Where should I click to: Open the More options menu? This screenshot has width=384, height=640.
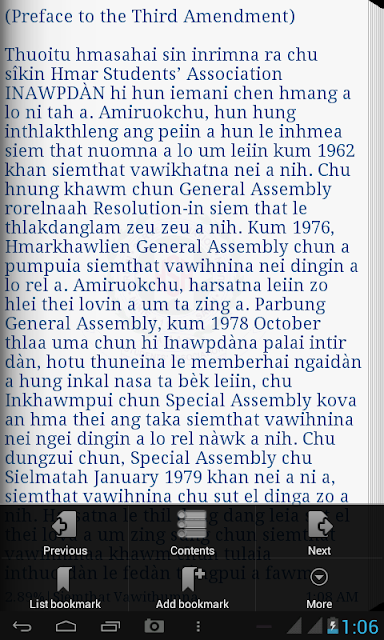pyautogui.click(x=320, y=585)
